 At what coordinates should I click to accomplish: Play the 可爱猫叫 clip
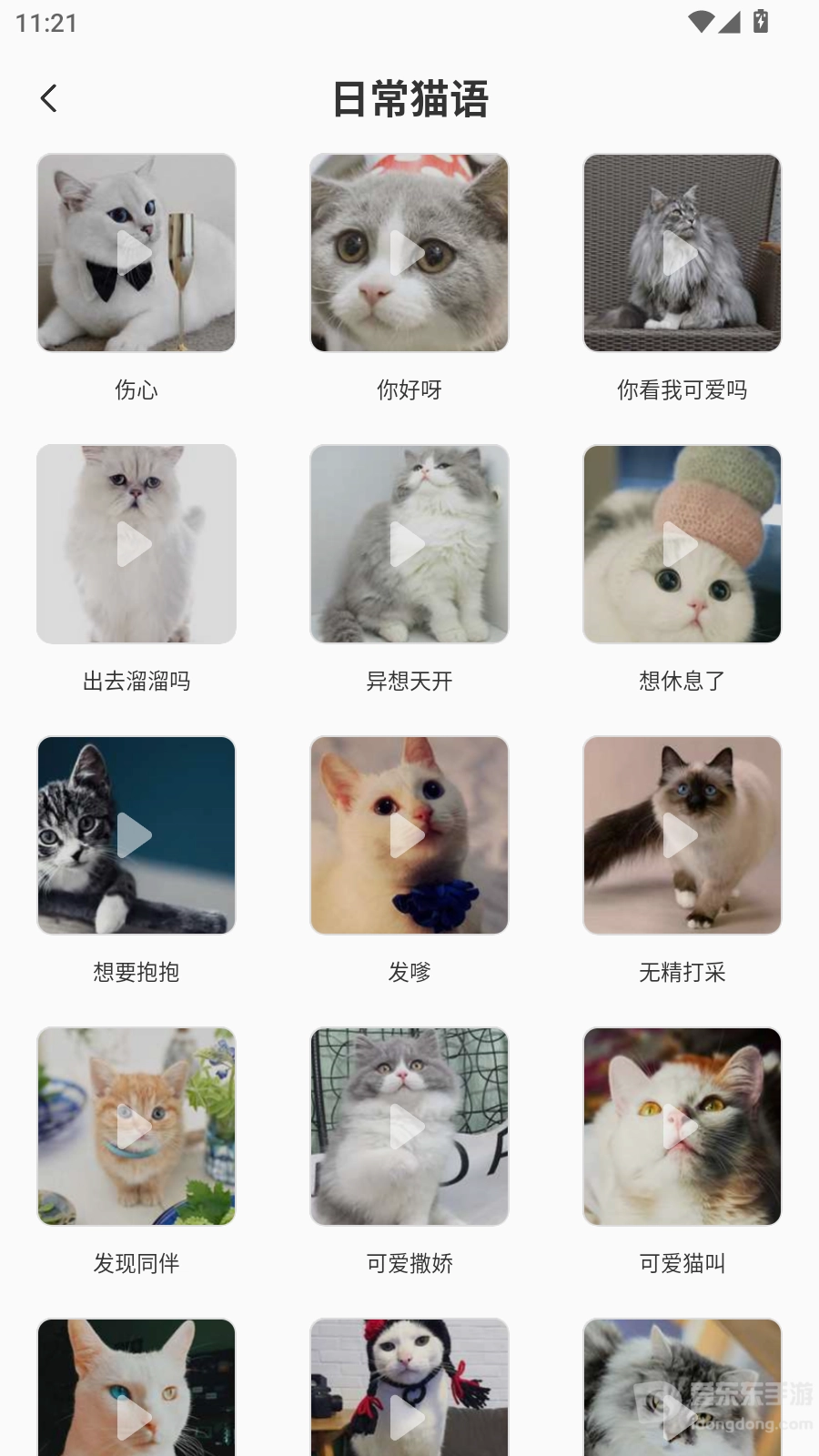coord(682,1127)
